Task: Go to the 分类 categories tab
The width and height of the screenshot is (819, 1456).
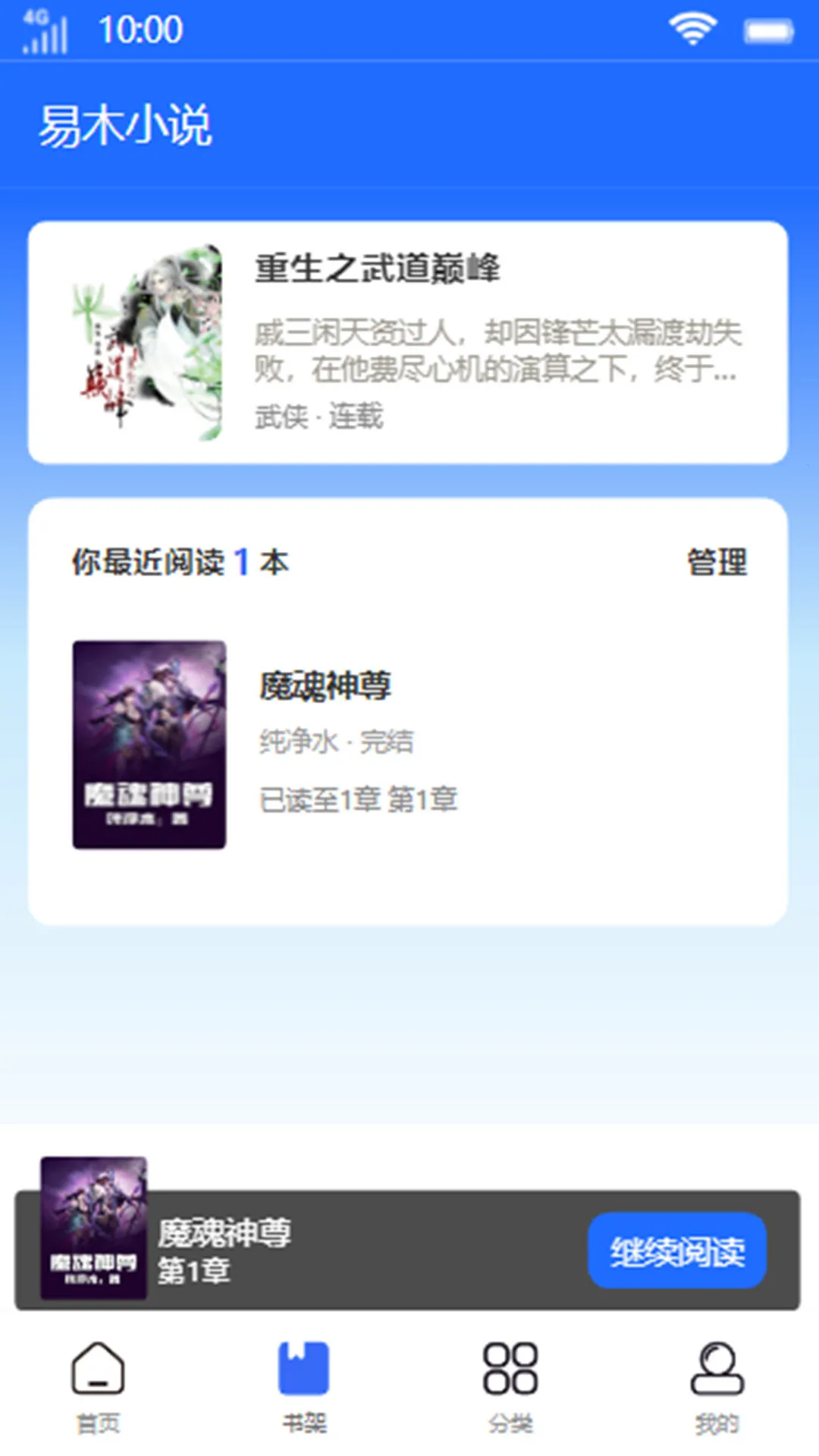Action: point(510,1385)
